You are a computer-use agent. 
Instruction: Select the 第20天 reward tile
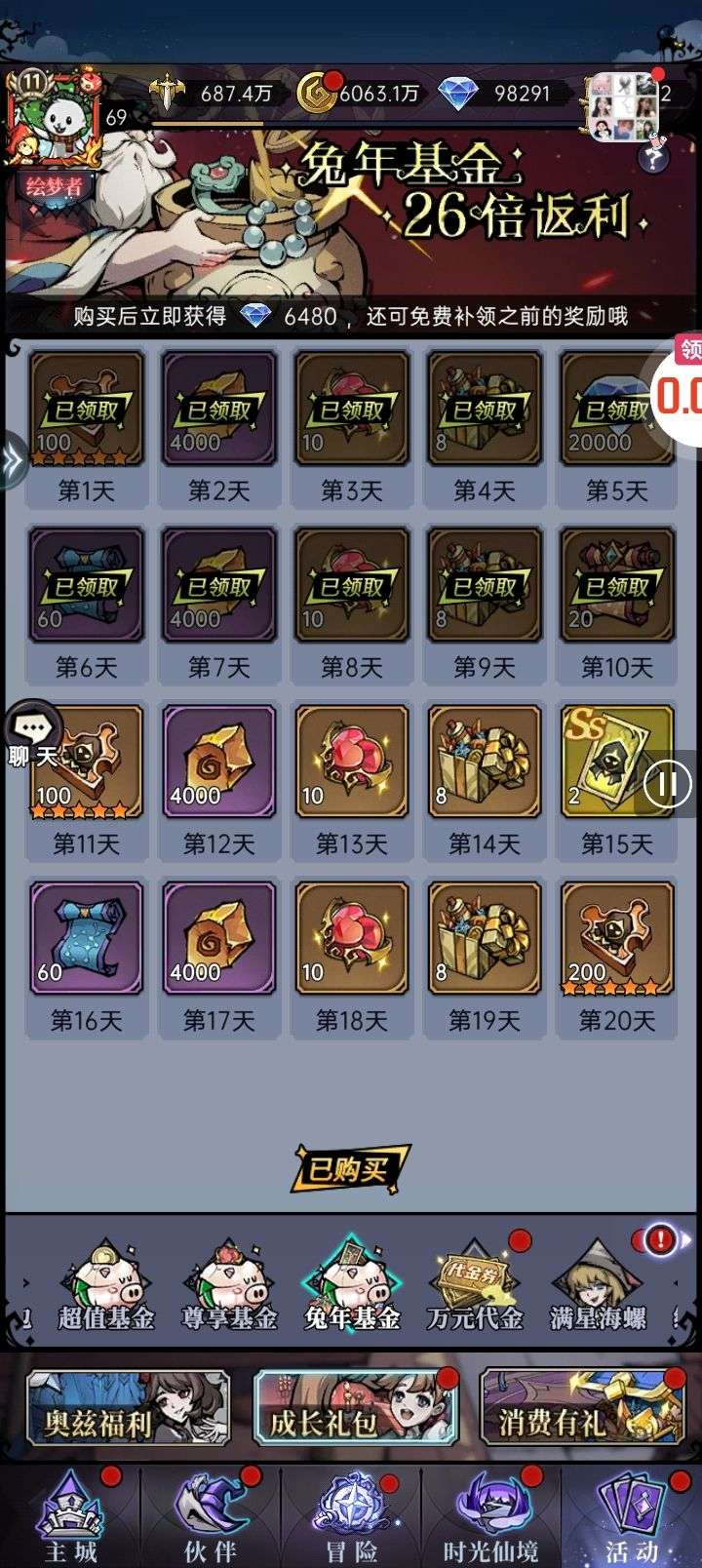tap(617, 940)
